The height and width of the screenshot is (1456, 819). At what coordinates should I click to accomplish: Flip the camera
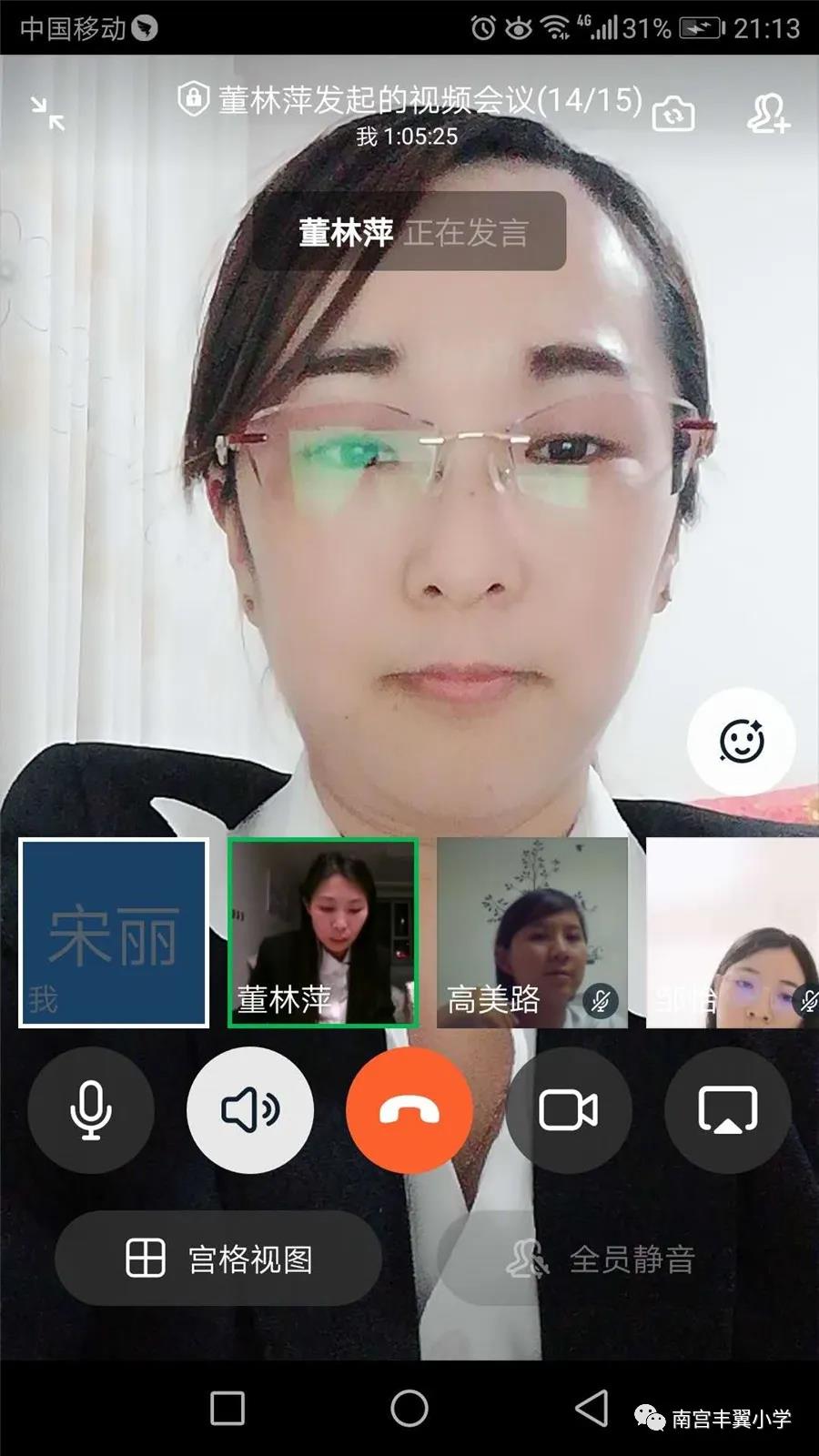(x=673, y=114)
